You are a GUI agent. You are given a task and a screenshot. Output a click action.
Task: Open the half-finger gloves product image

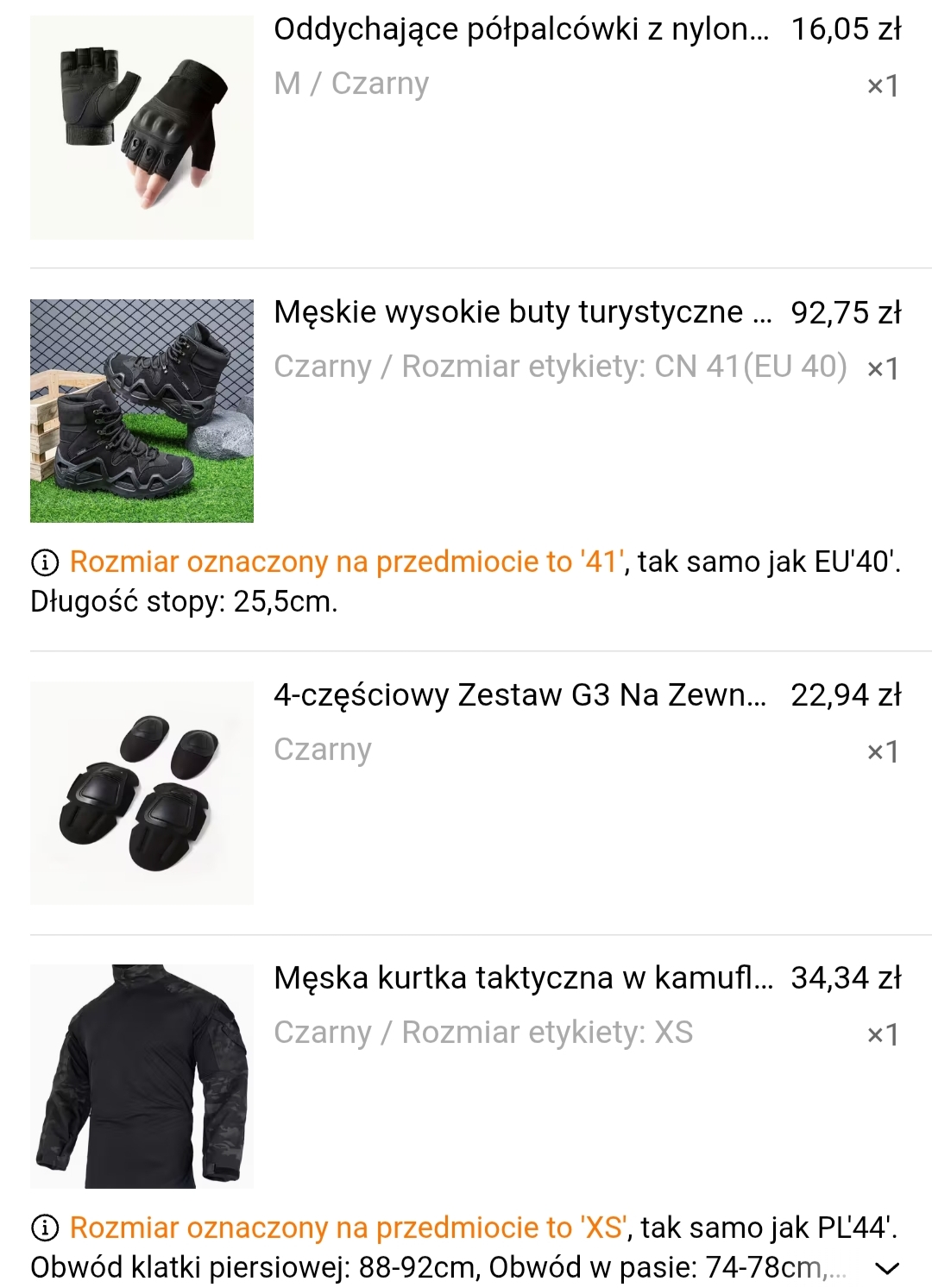point(142,128)
